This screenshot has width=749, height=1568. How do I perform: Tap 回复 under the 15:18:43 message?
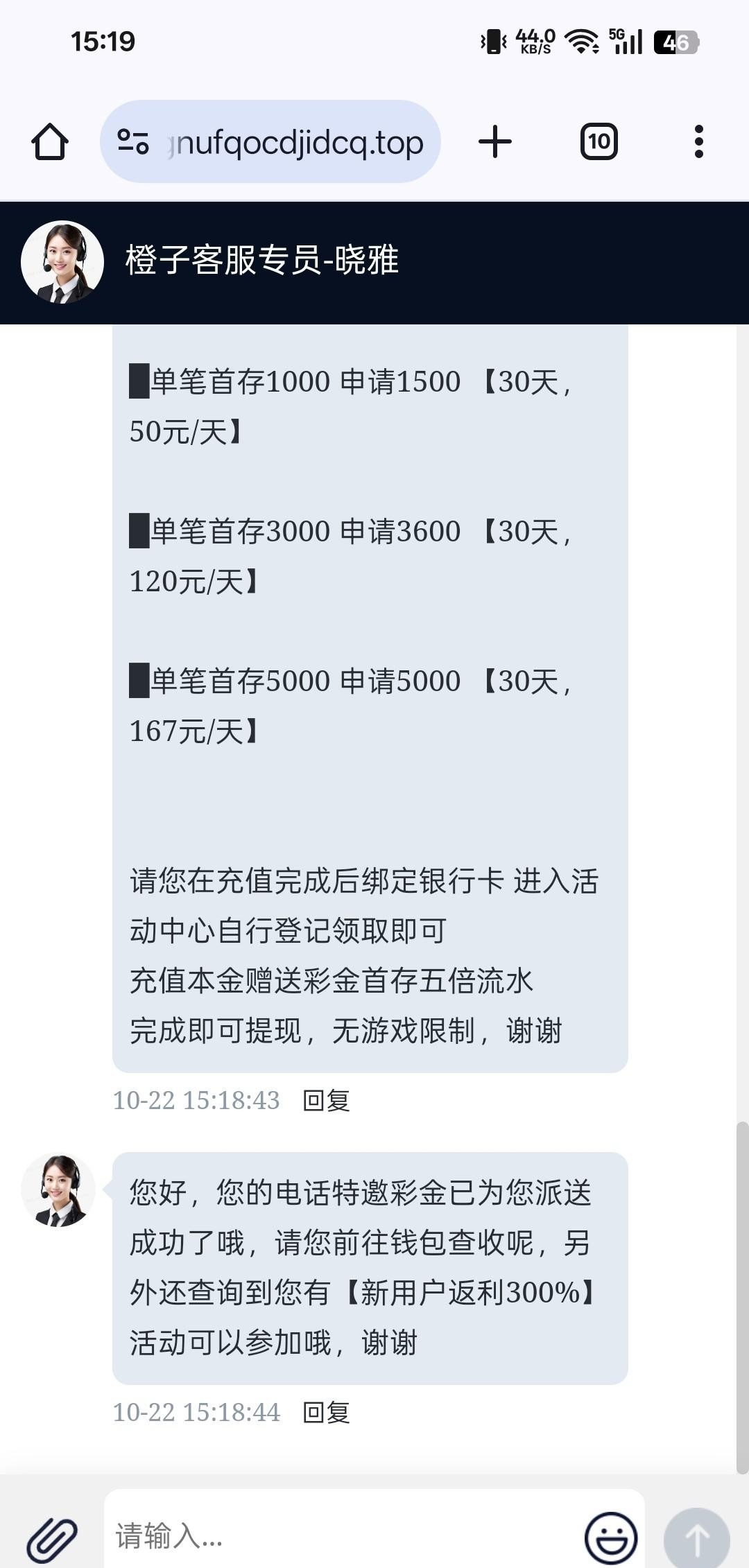coord(326,1101)
